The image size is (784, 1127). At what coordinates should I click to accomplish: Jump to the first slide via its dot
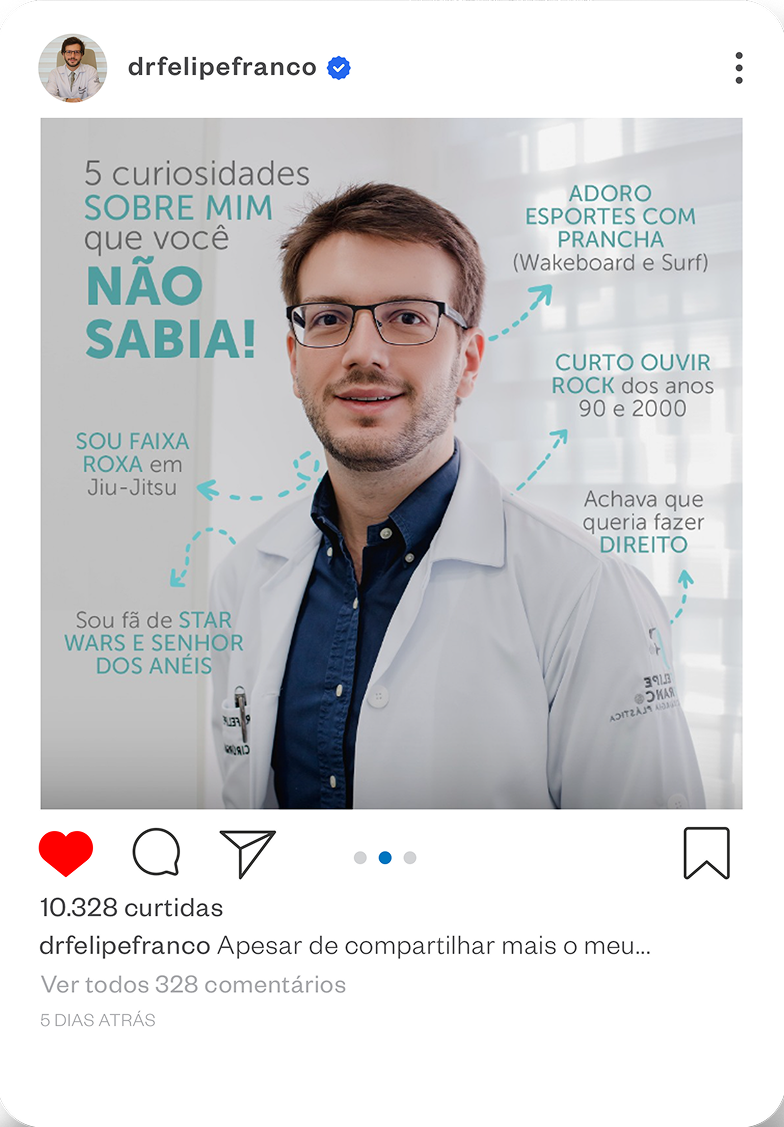pyautogui.click(x=360, y=856)
